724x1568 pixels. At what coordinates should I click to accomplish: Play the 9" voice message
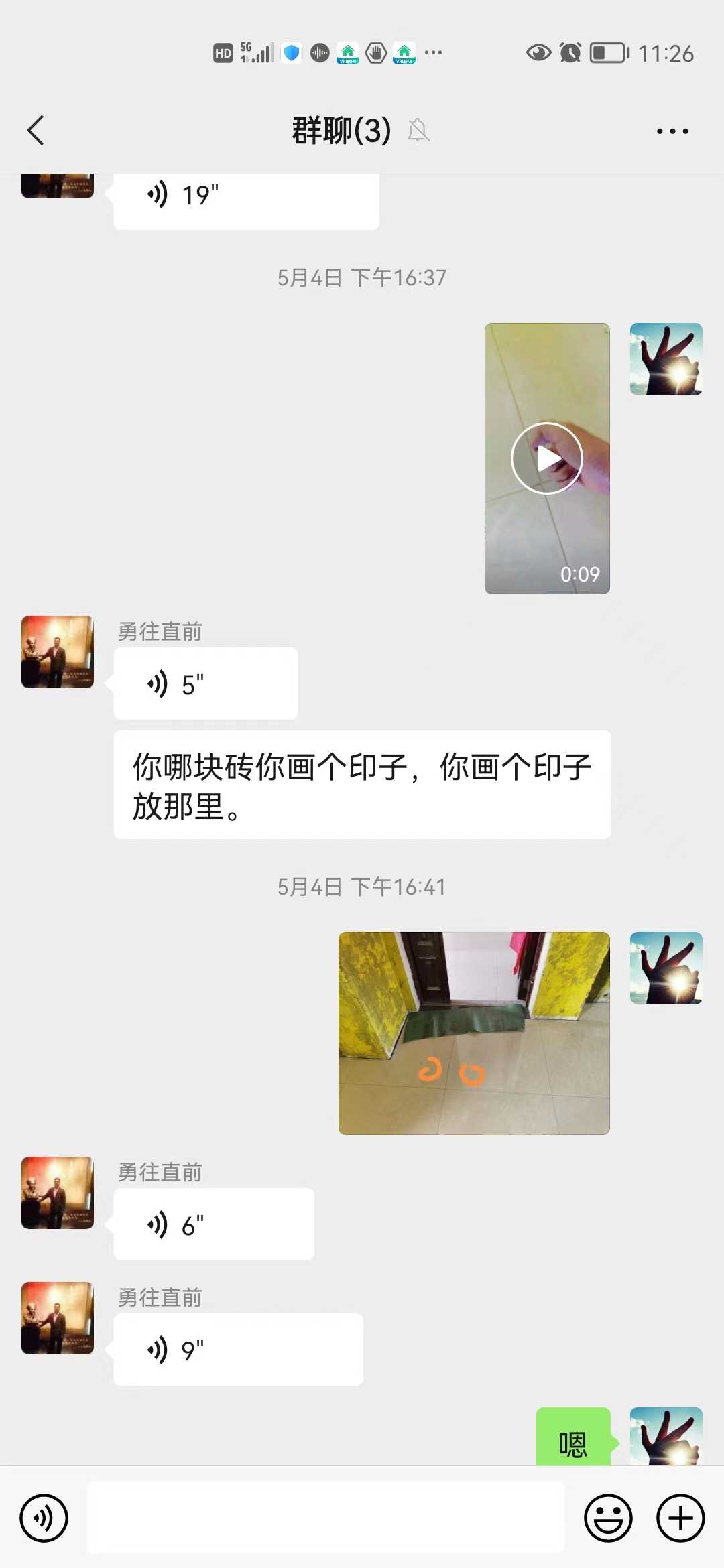pyautogui.click(x=238, y=1350)
